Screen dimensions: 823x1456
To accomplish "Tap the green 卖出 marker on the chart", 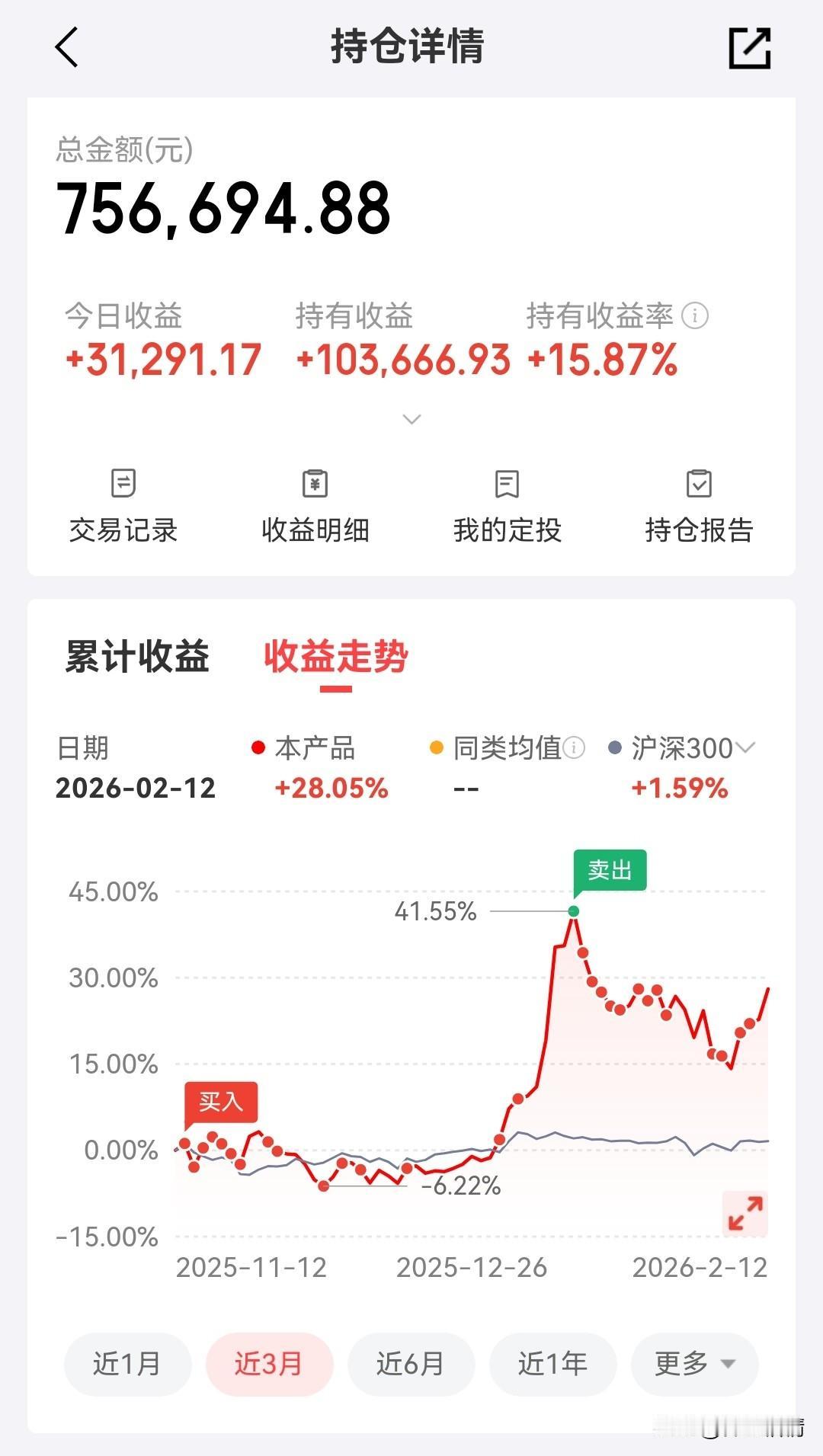I will pos(611,869).
